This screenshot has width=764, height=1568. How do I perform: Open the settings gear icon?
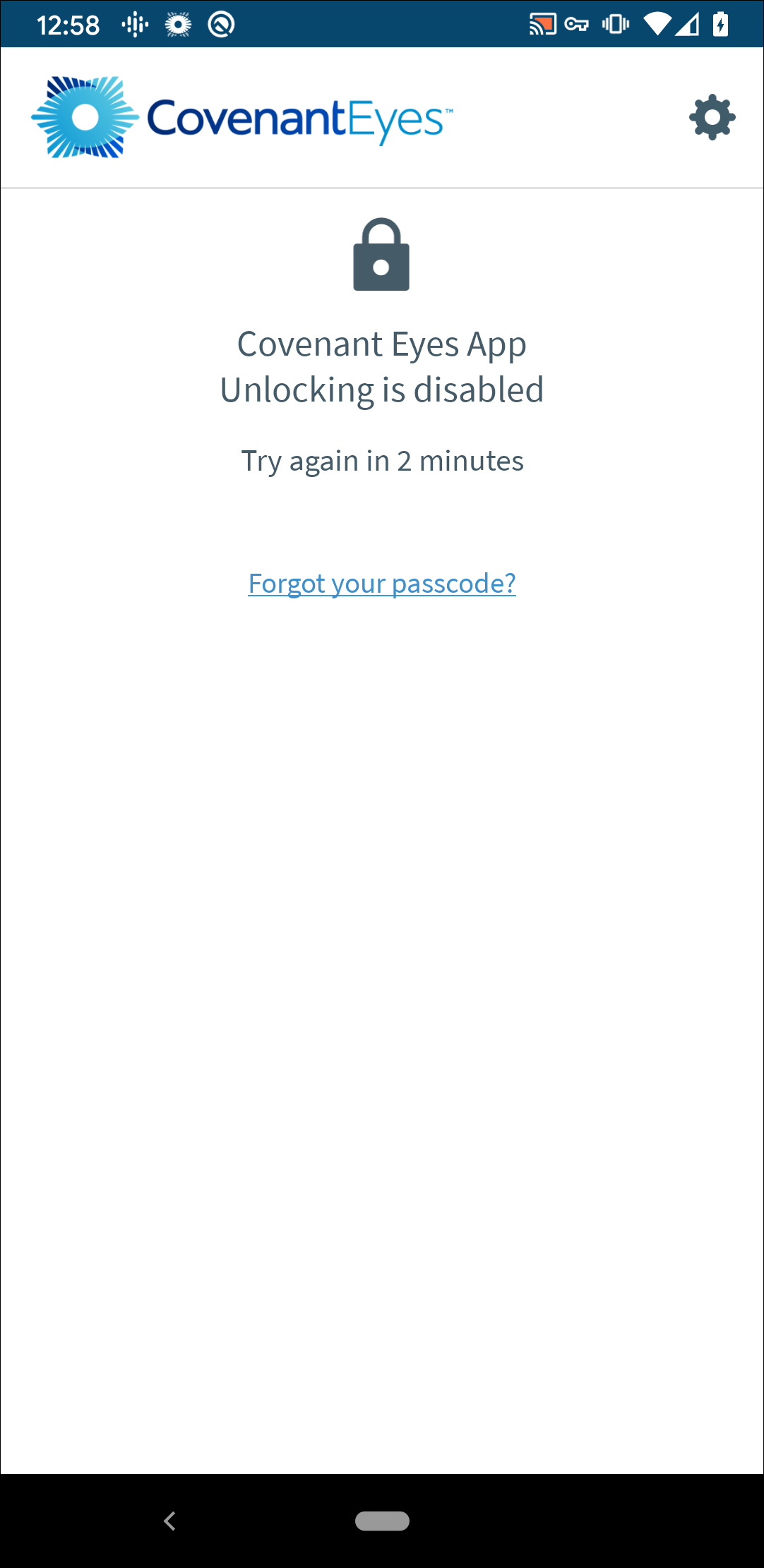[712, 117]
